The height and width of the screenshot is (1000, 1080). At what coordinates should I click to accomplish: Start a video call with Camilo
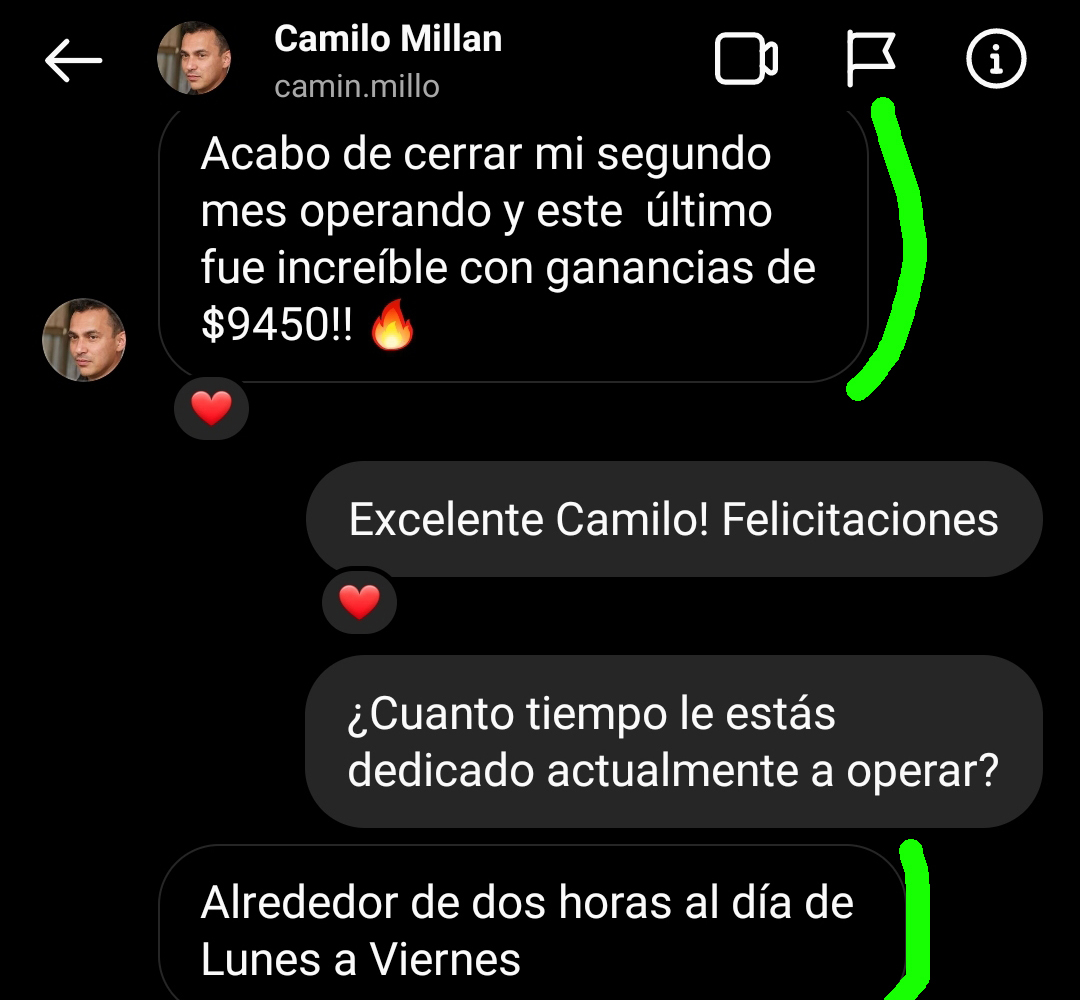746,59
